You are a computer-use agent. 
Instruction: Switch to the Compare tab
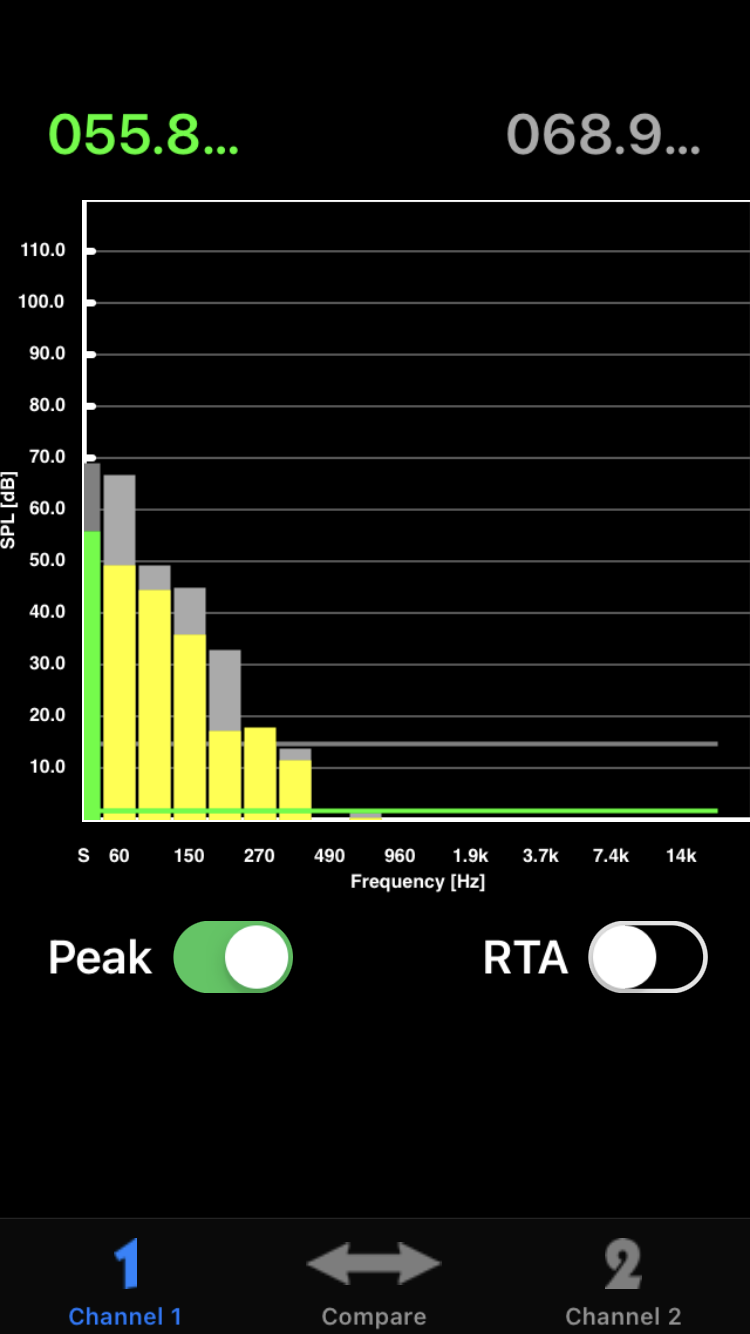[x=374, y=1280]
